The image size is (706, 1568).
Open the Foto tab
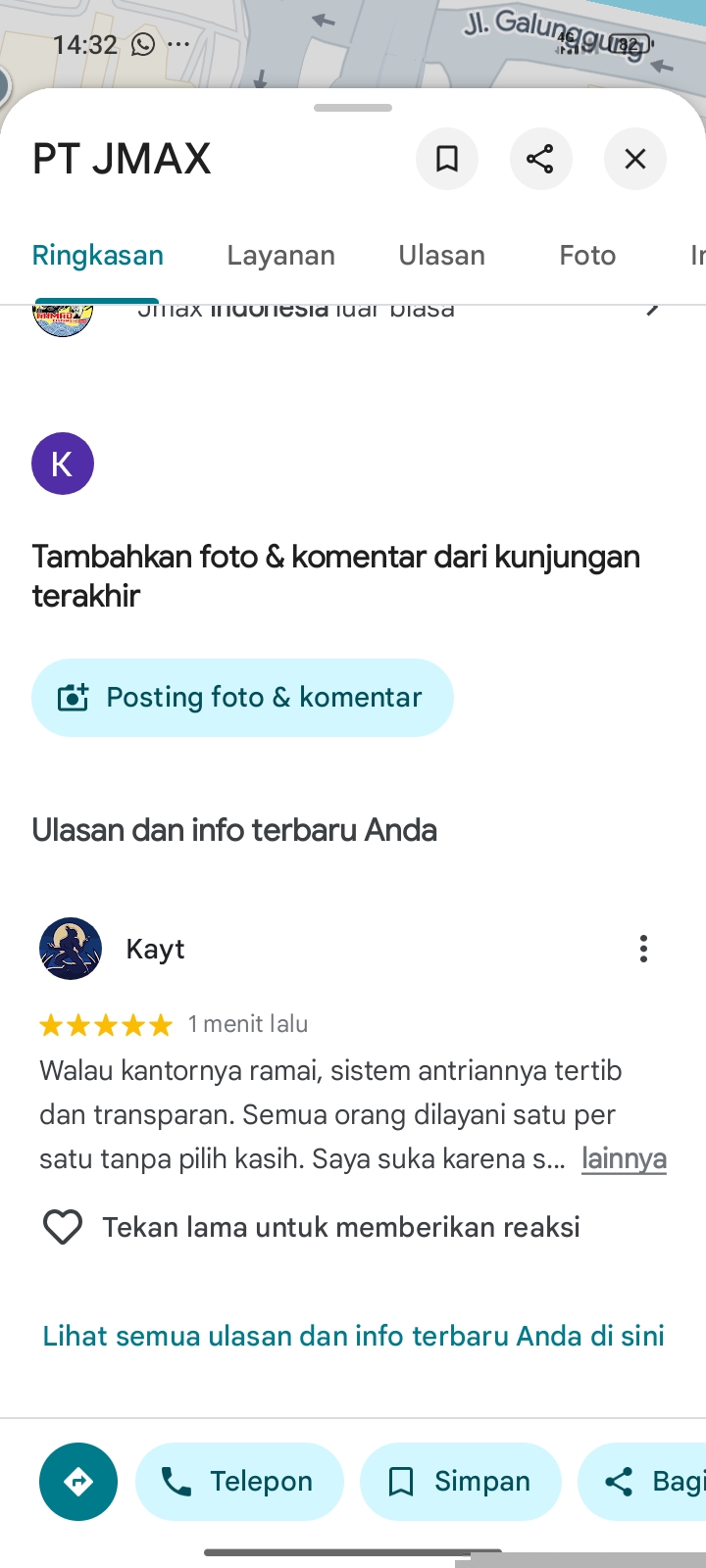pyautogui.click(x=587, y=256)
